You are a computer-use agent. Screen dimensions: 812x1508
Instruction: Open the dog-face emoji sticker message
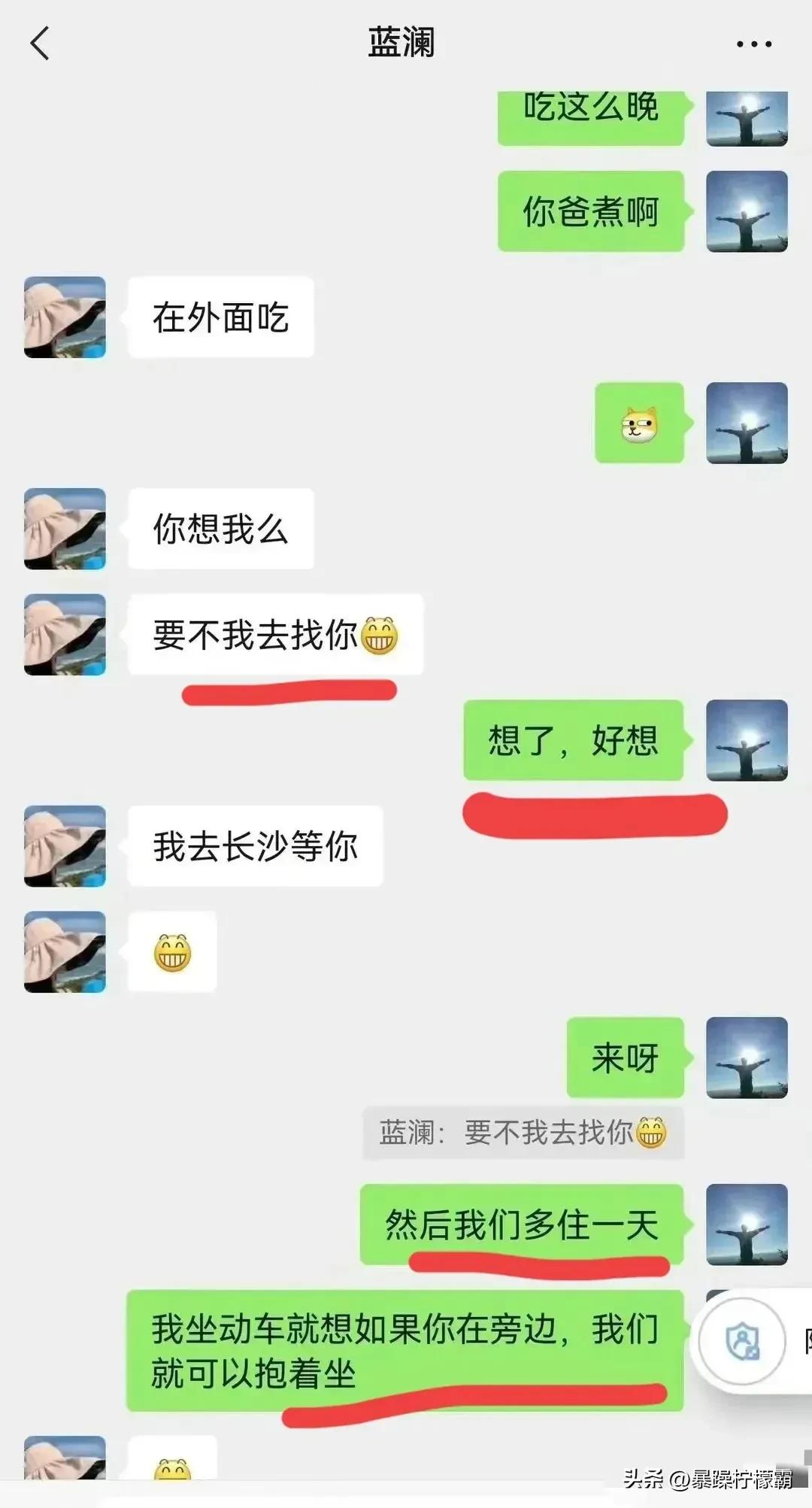(x=638, y=423)
